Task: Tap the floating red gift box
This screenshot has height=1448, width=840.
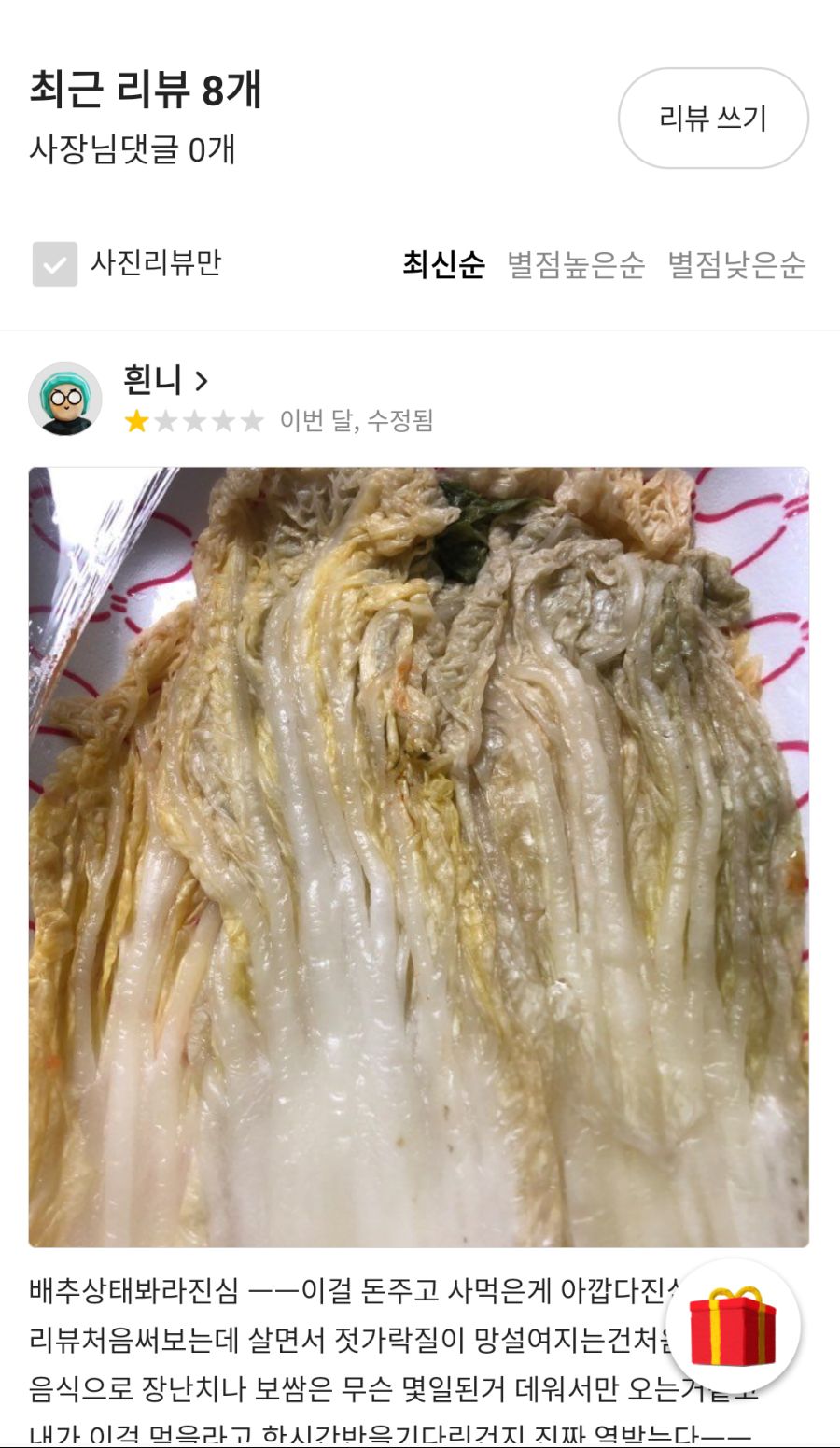Action: (x=732, y=1327)
